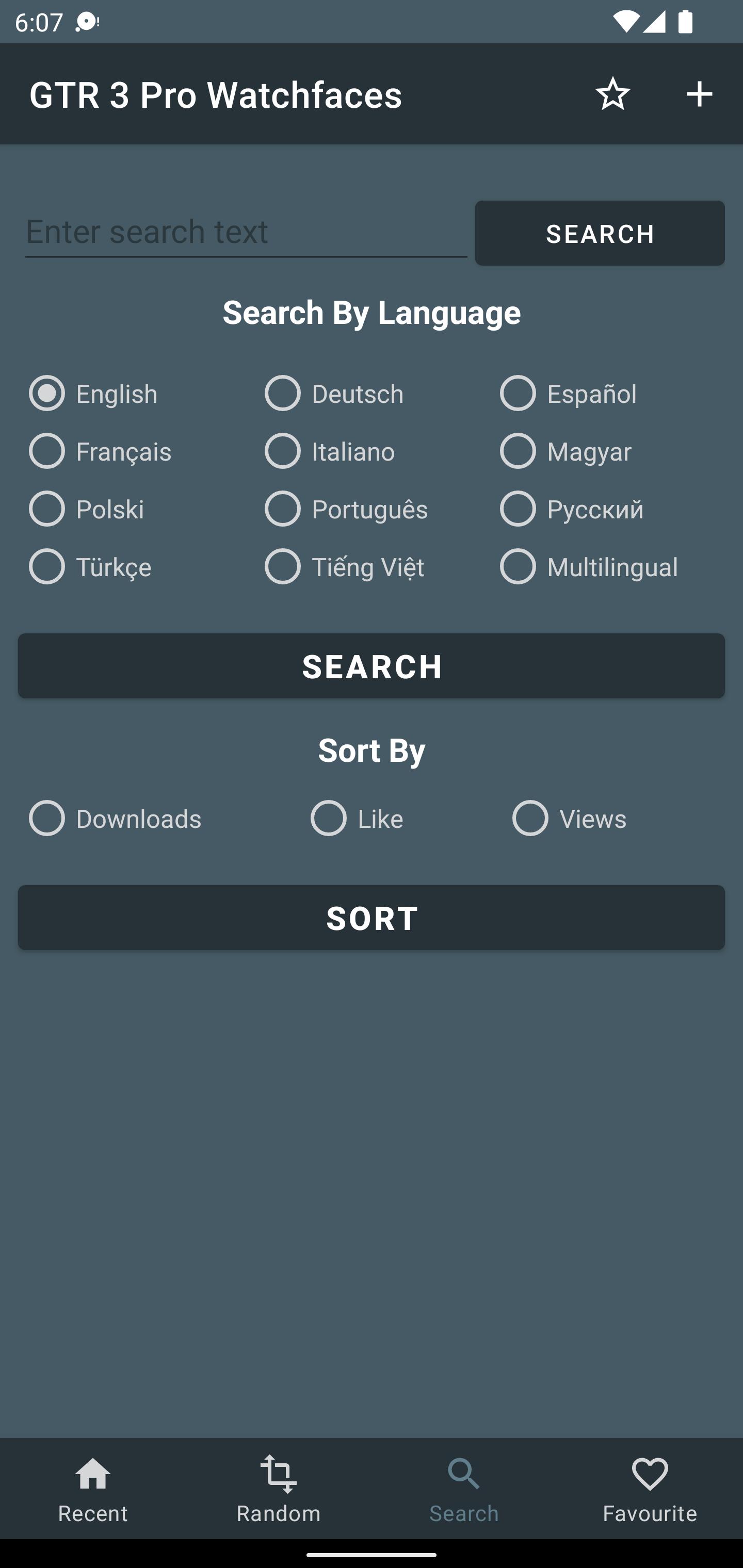Select Deutsch language option
Screen dimensions: 743x1568
(x=334, y=393)
